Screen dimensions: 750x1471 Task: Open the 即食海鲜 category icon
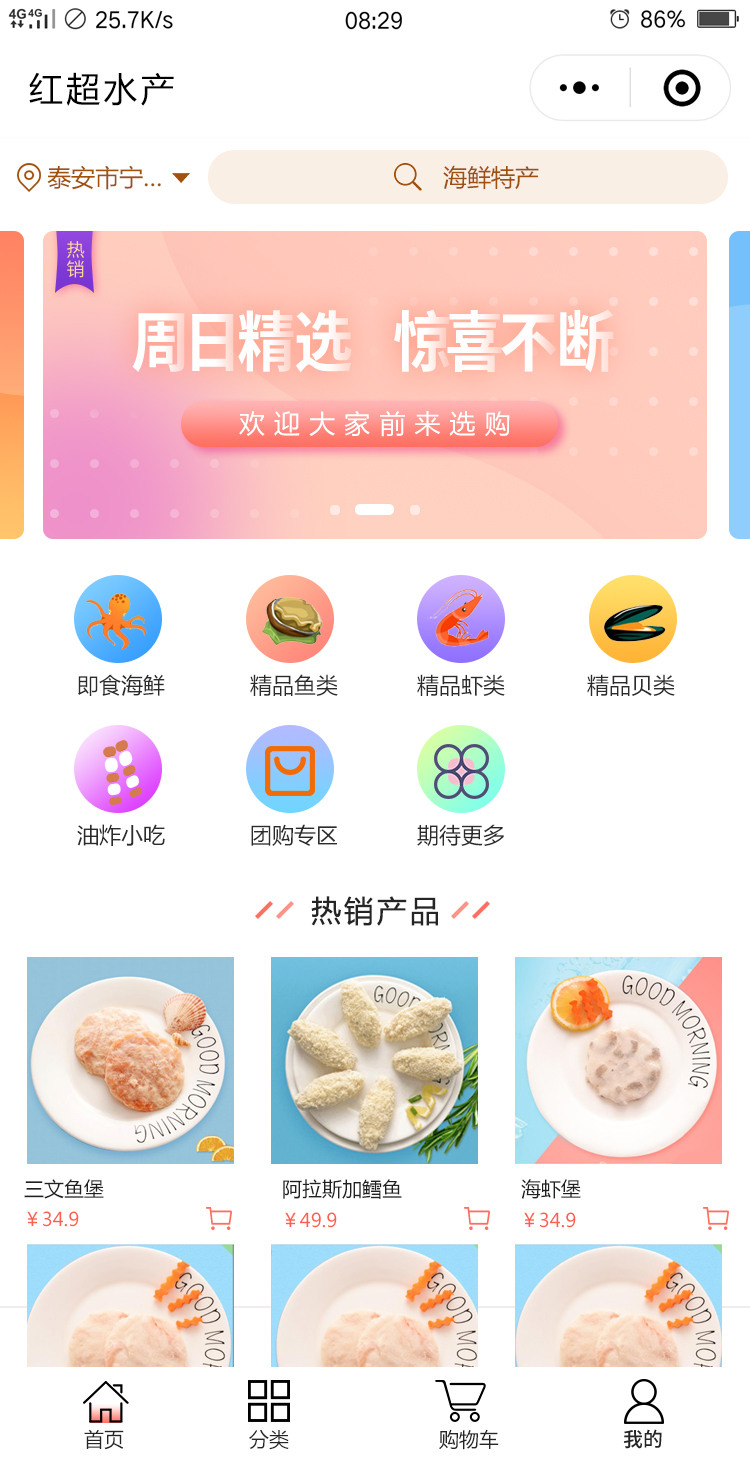tap(118, 618)
